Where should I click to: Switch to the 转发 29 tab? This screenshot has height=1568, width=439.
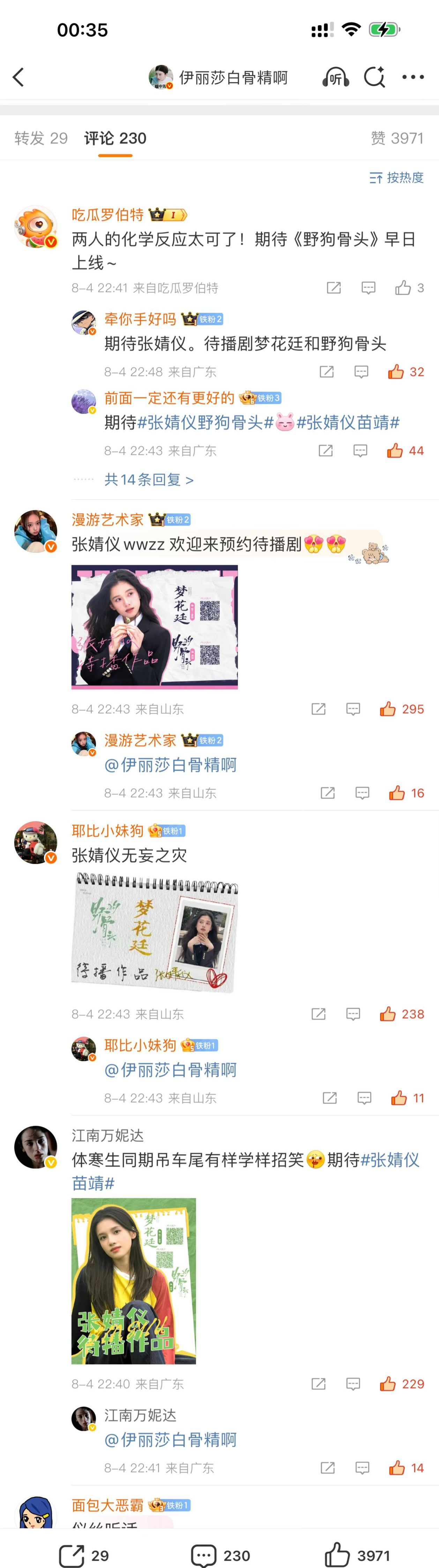click(41, 138)
